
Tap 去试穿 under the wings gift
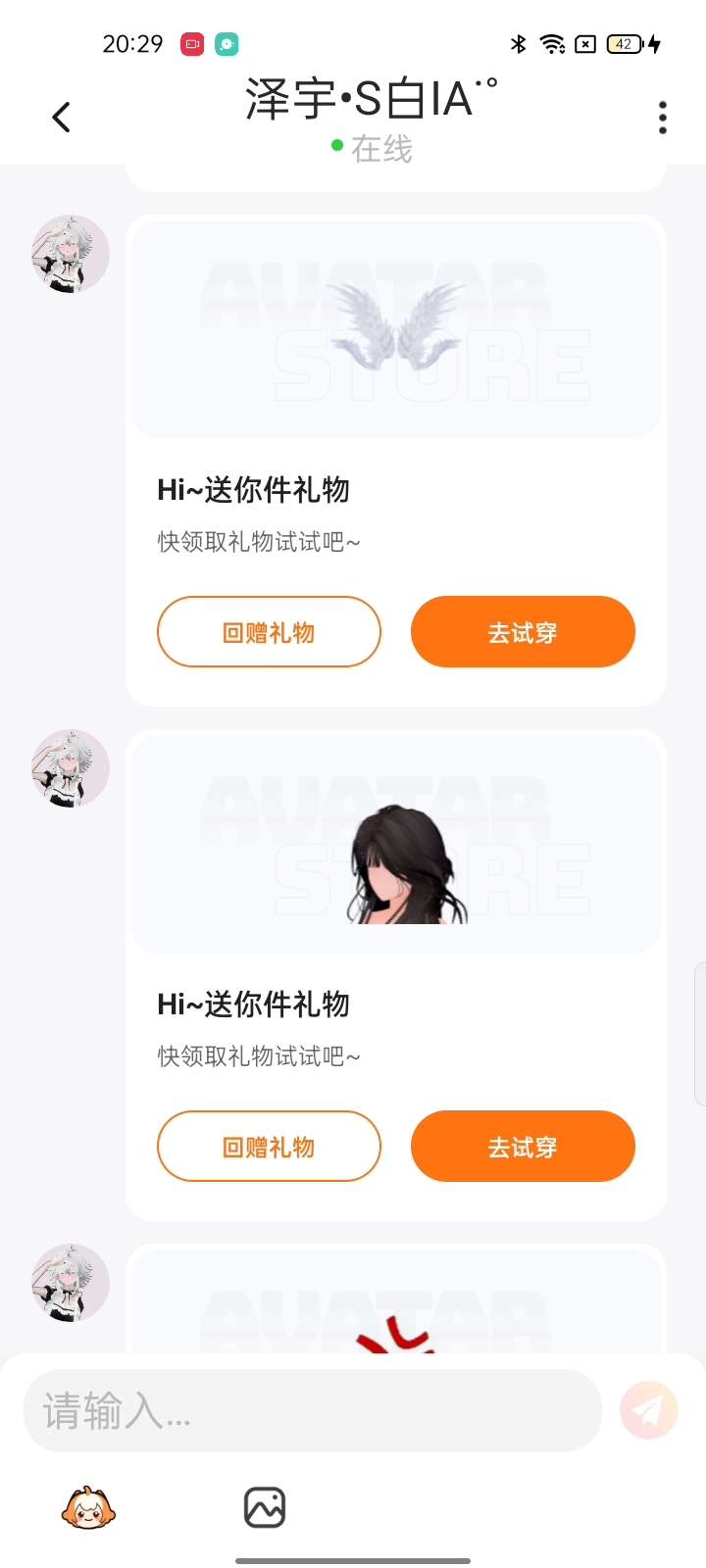(x=523, y=632)
